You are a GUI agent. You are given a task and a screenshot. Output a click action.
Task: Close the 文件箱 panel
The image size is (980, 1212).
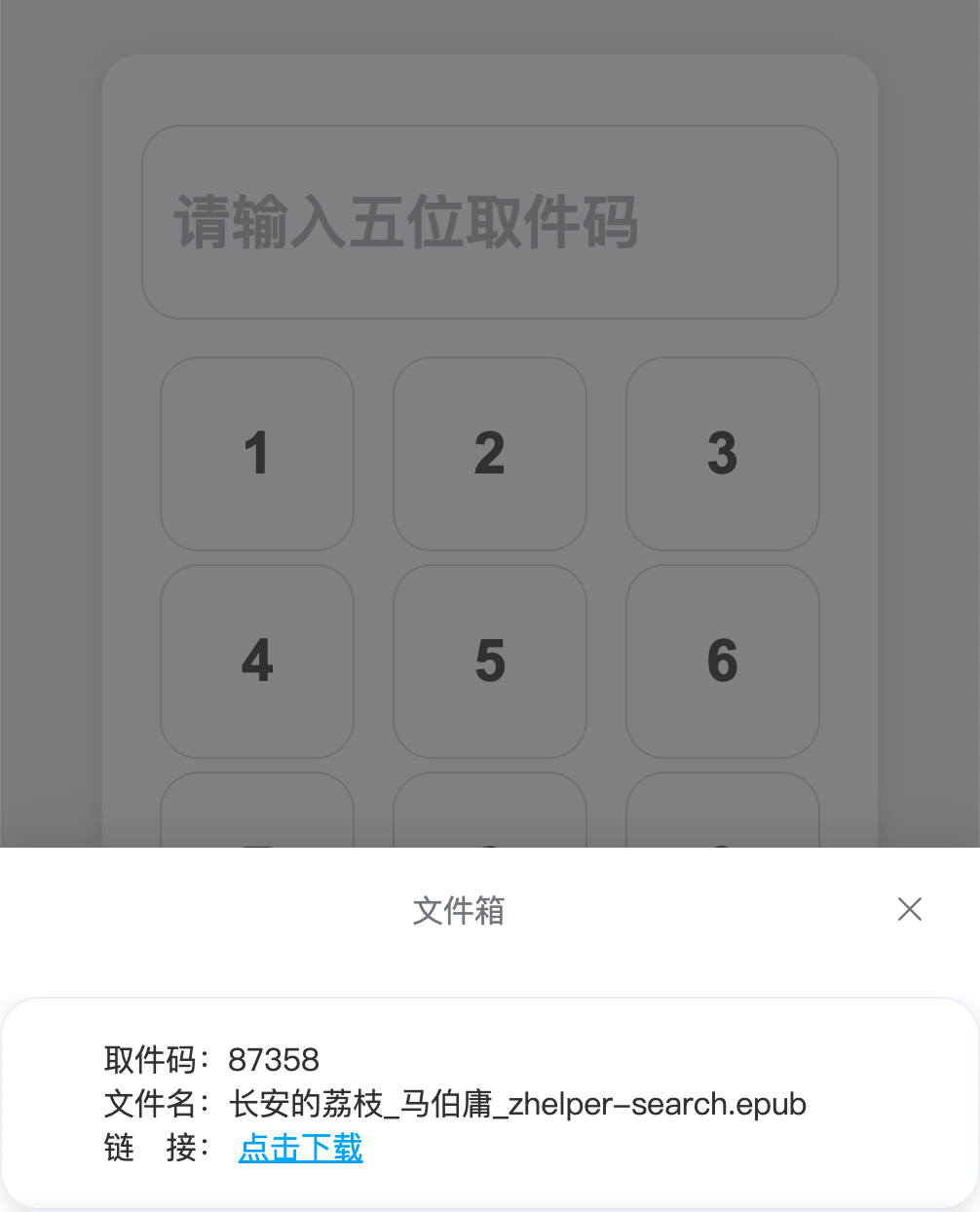pyautogui.click(x=910, y=909)
